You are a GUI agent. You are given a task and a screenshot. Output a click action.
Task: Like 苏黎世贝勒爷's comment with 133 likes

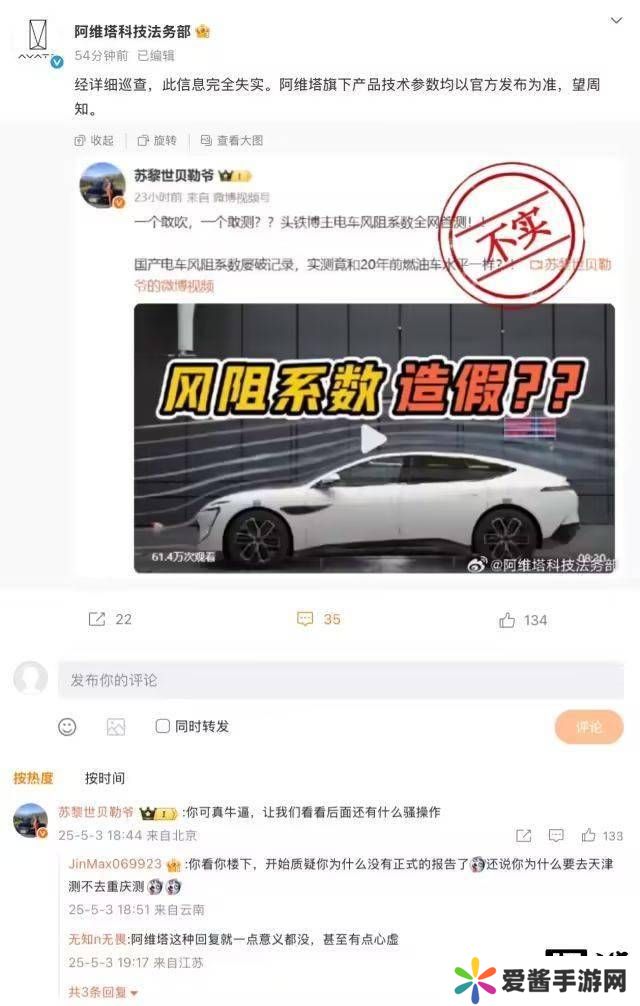pyautogui.click(x=601, y=836)
